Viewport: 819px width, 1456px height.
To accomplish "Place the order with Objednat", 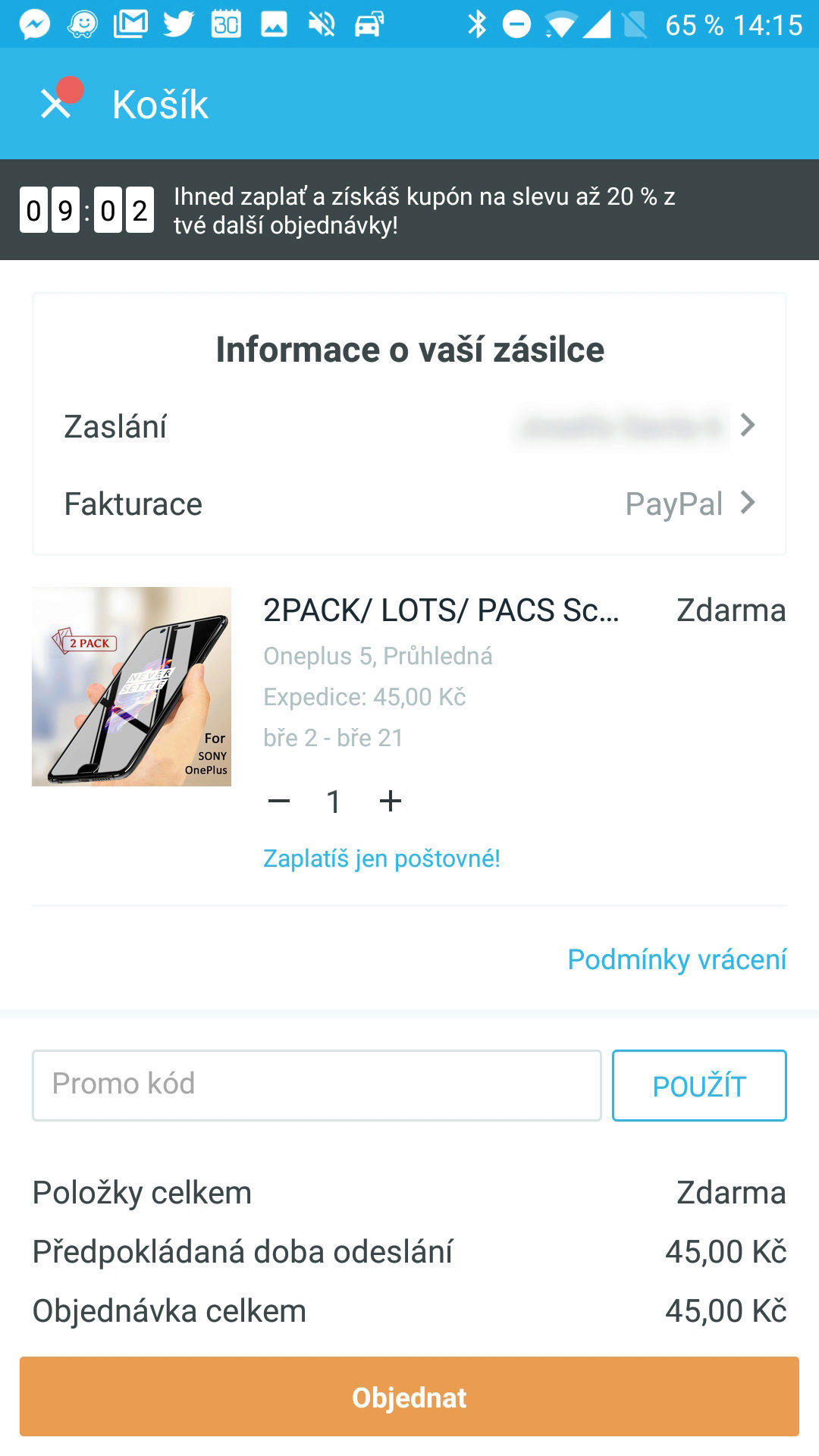I will coord(409,1397).
